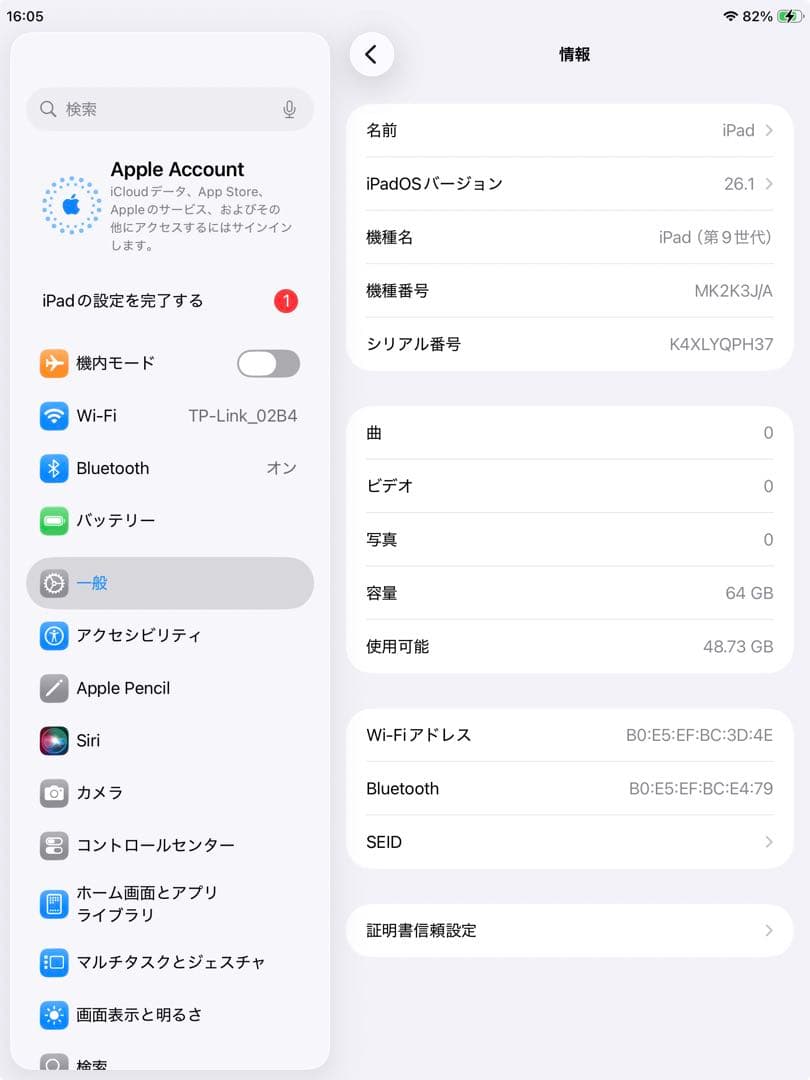Image resolution: width=810 pixels, height=1080 pixels.
Task: Select the アクセシビリティ accessibility icon
Action: [x=53, y=636]
